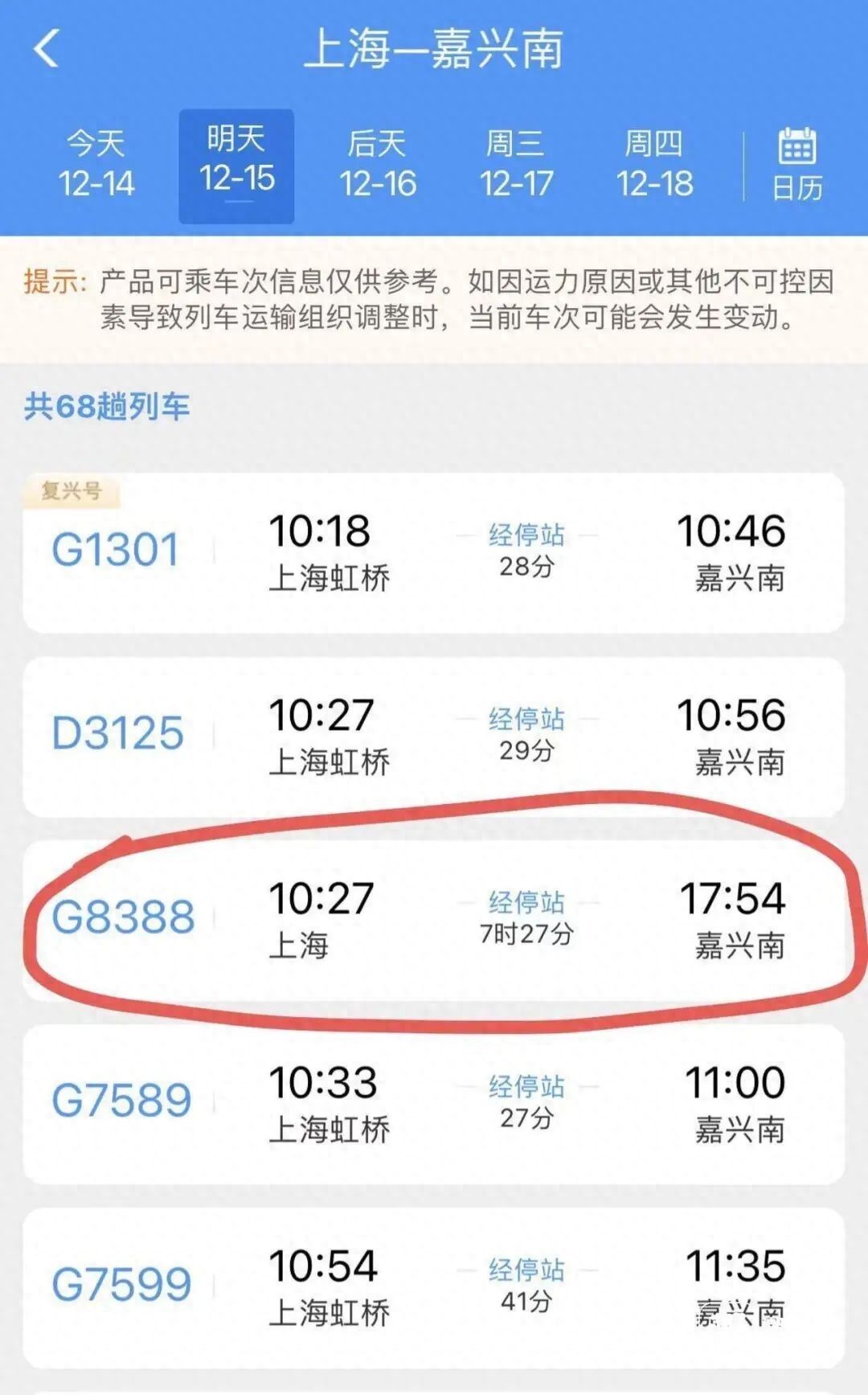Select train G8388 from 上海

(x=123, y=917)
